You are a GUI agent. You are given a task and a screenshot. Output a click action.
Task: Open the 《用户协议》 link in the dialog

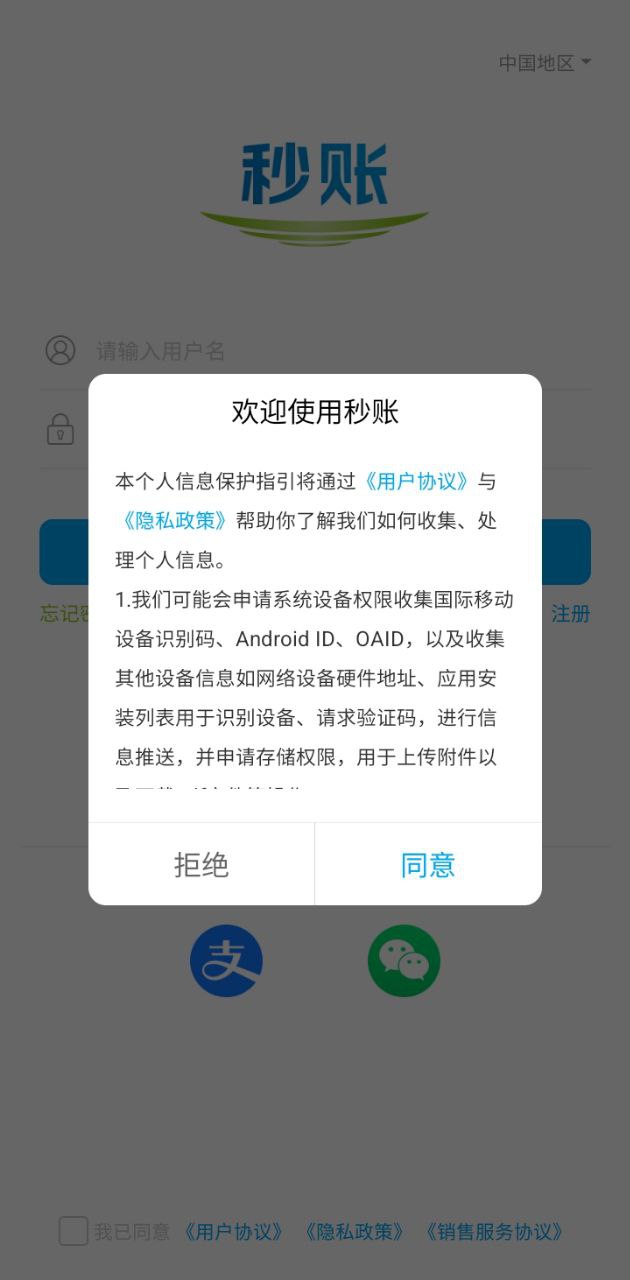click(415, 481)
